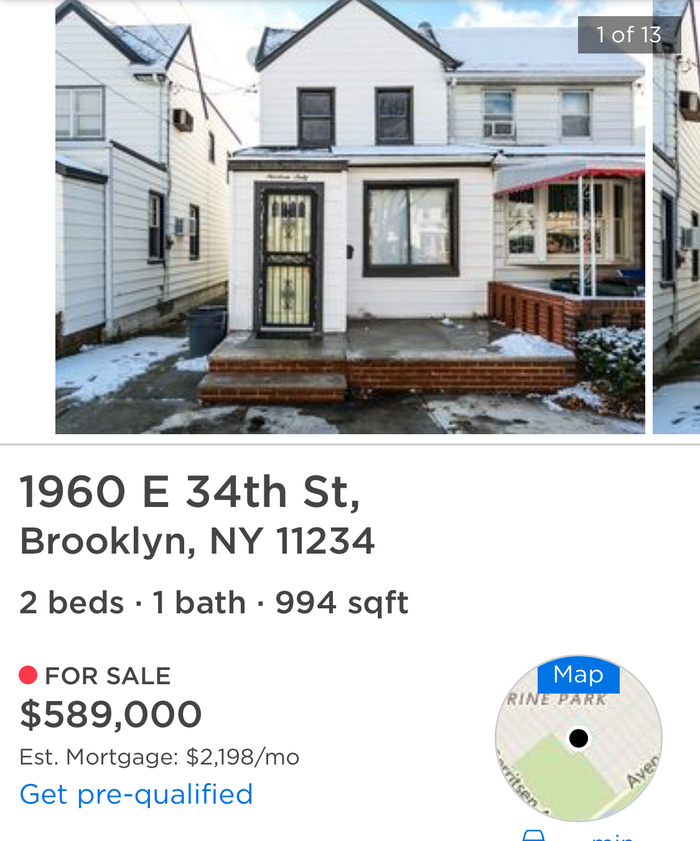Screen dimensions: 700x841
Task: Open the circular Map preview
Action: click(x=578, y=740)
